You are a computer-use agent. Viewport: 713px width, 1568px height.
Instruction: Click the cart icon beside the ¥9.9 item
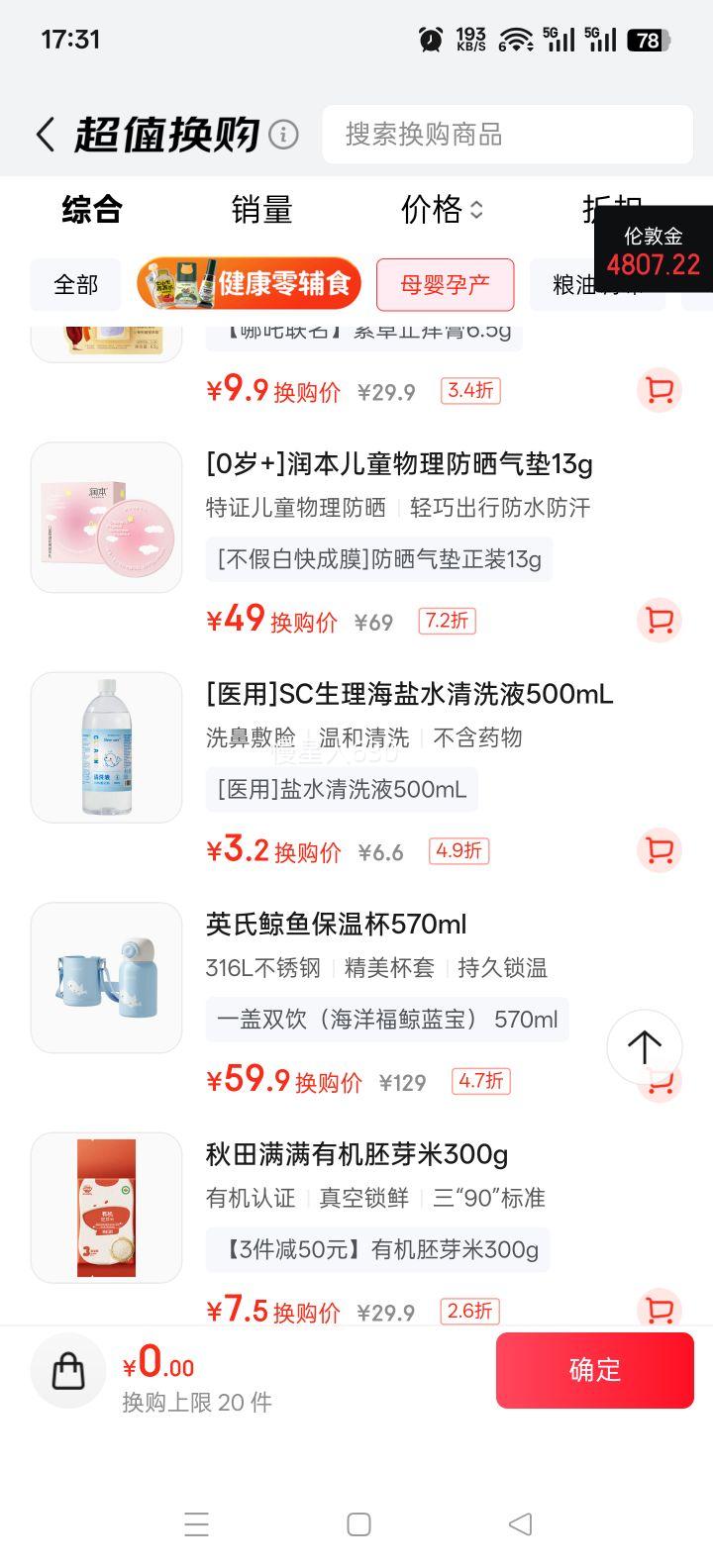(x=659, y=391)
